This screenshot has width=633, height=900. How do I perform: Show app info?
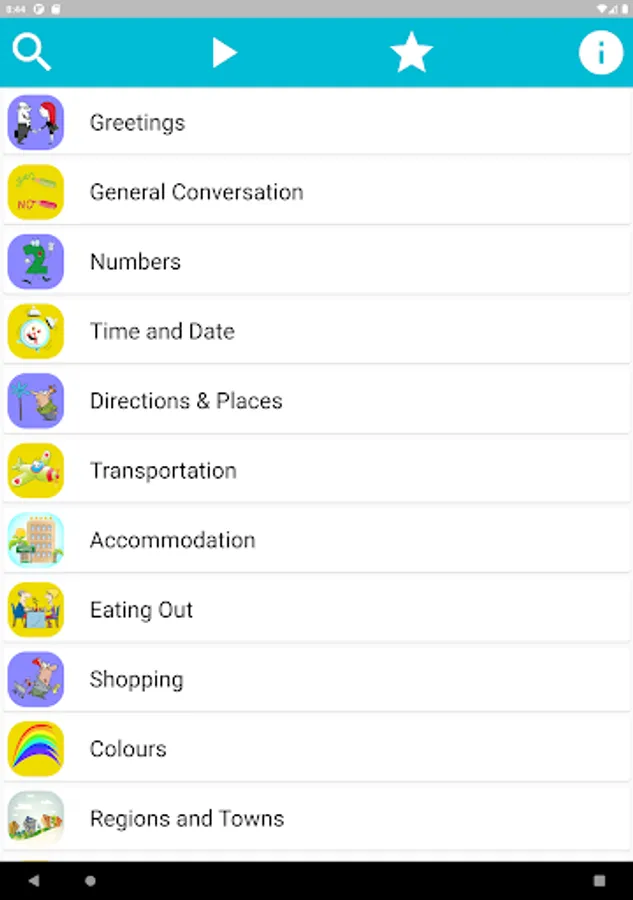pos(600,52)
